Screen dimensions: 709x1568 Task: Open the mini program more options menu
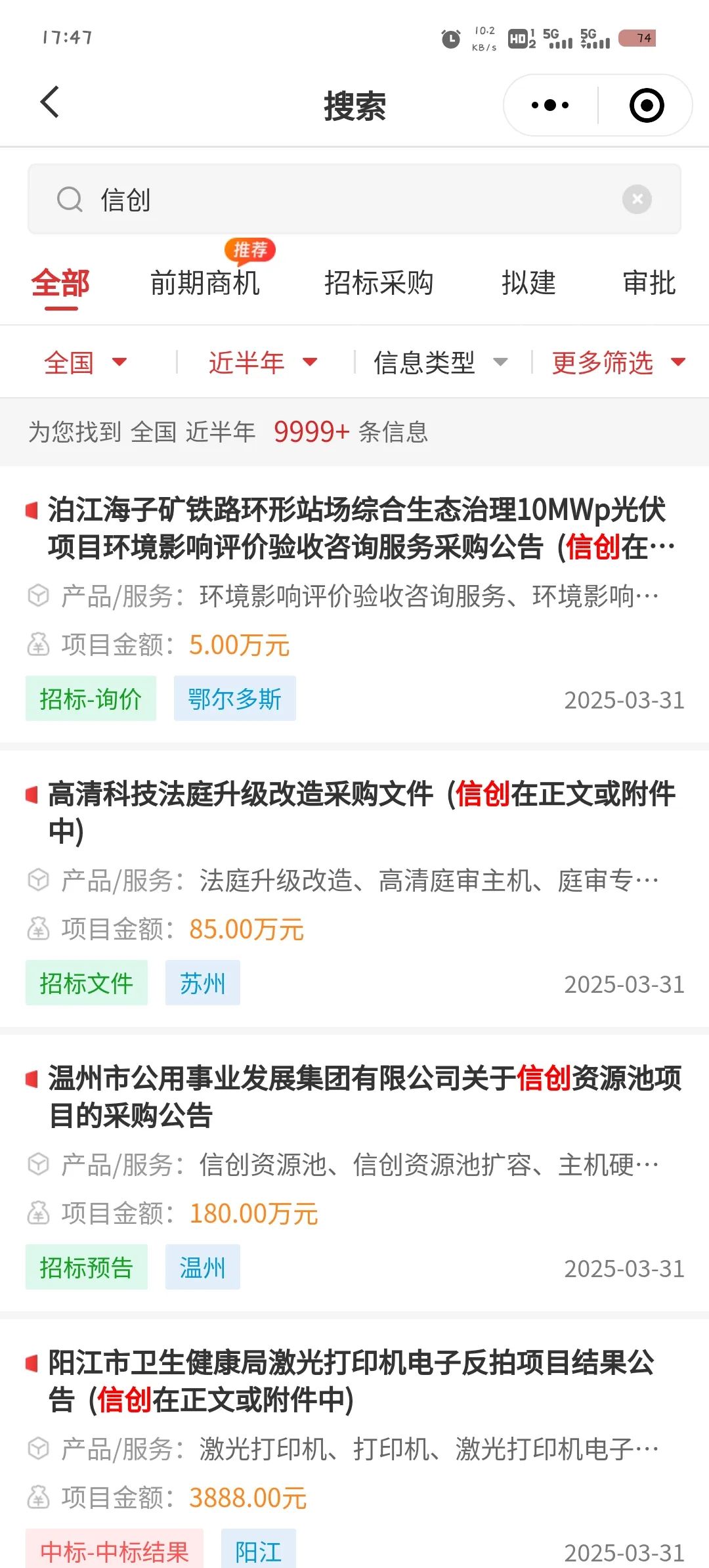click(x=550, y=105)
